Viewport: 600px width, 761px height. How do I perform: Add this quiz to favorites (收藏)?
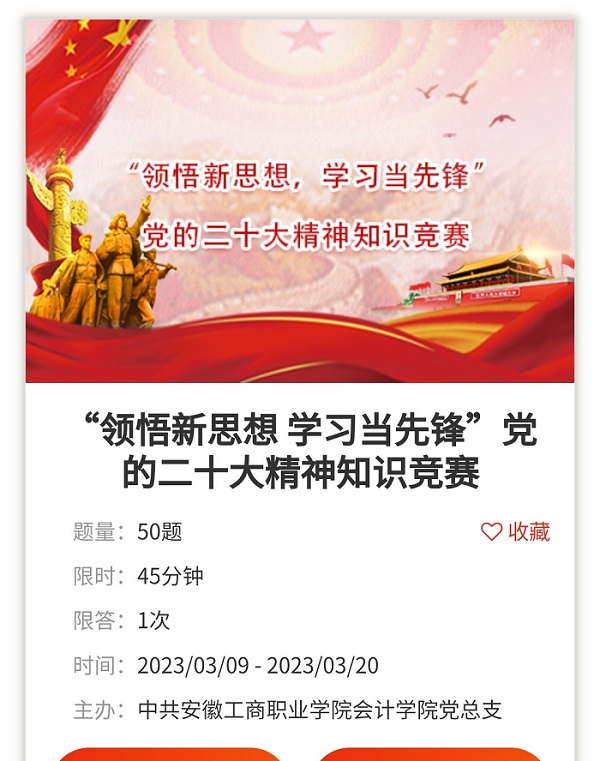[515, 532]
